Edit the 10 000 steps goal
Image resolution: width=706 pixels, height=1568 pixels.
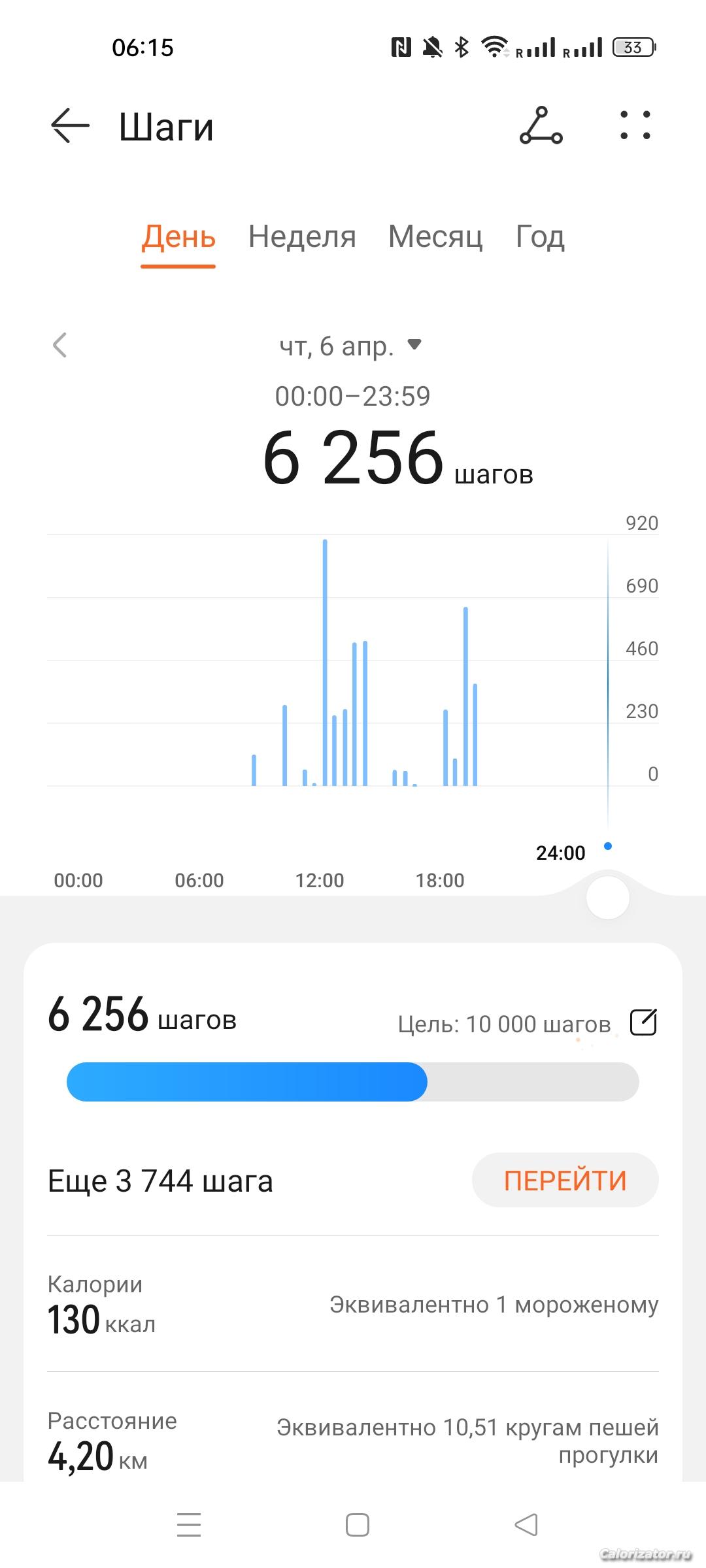click(643, 1022)
